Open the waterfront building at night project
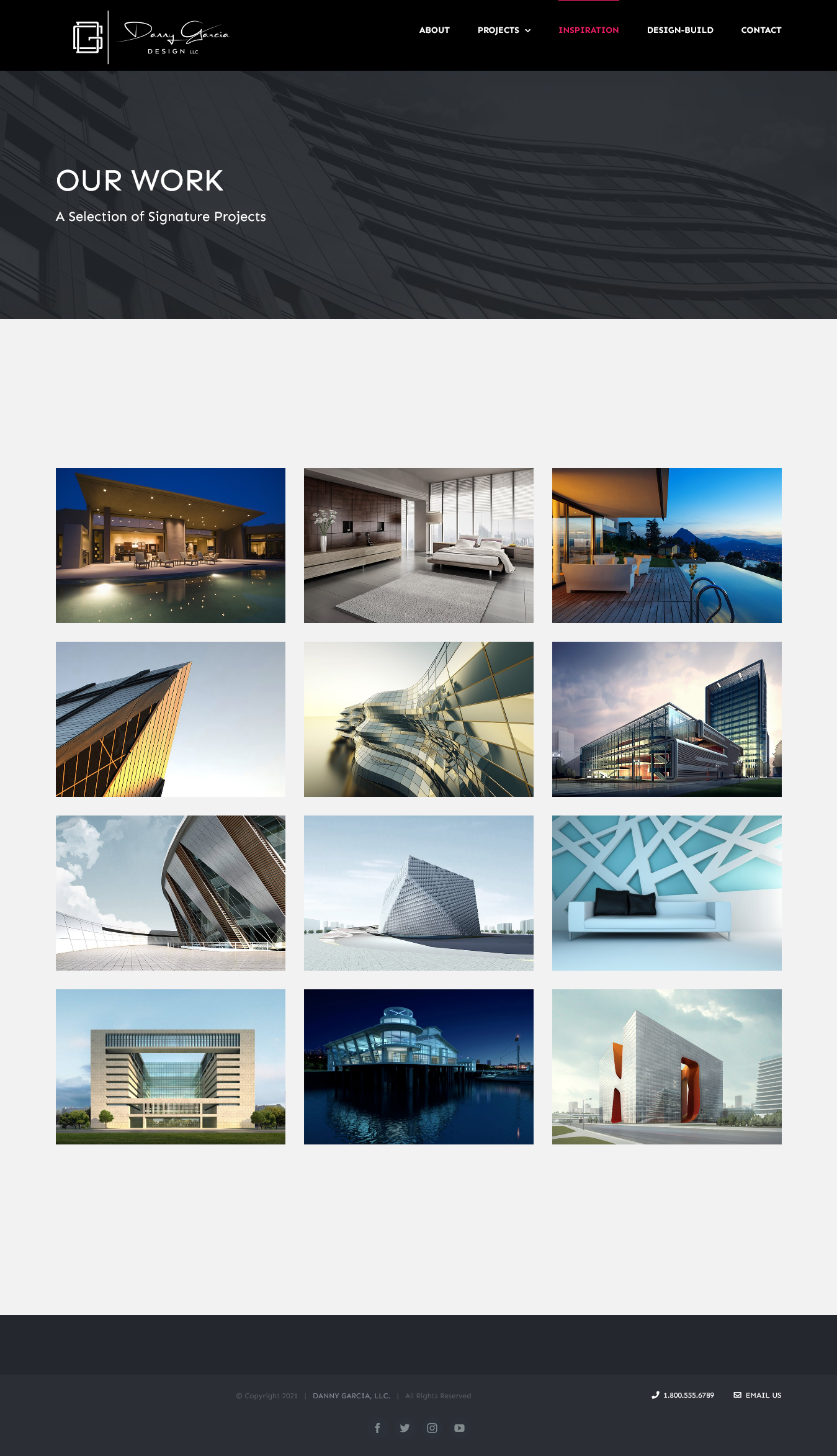The width and height of the screenshot is (837, 1456). (x=419, y=1067)
